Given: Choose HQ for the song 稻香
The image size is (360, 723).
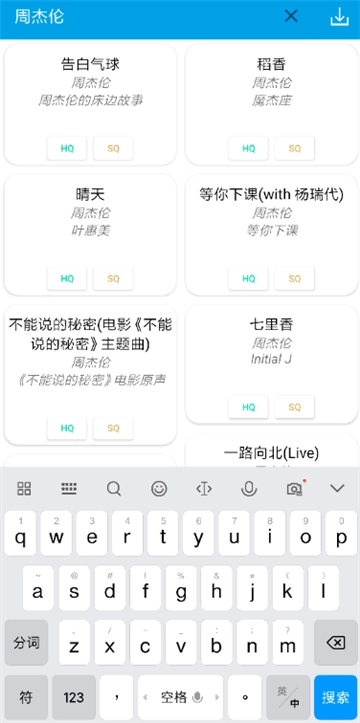Looking at the screenshot, I should (x=248, y=148).
